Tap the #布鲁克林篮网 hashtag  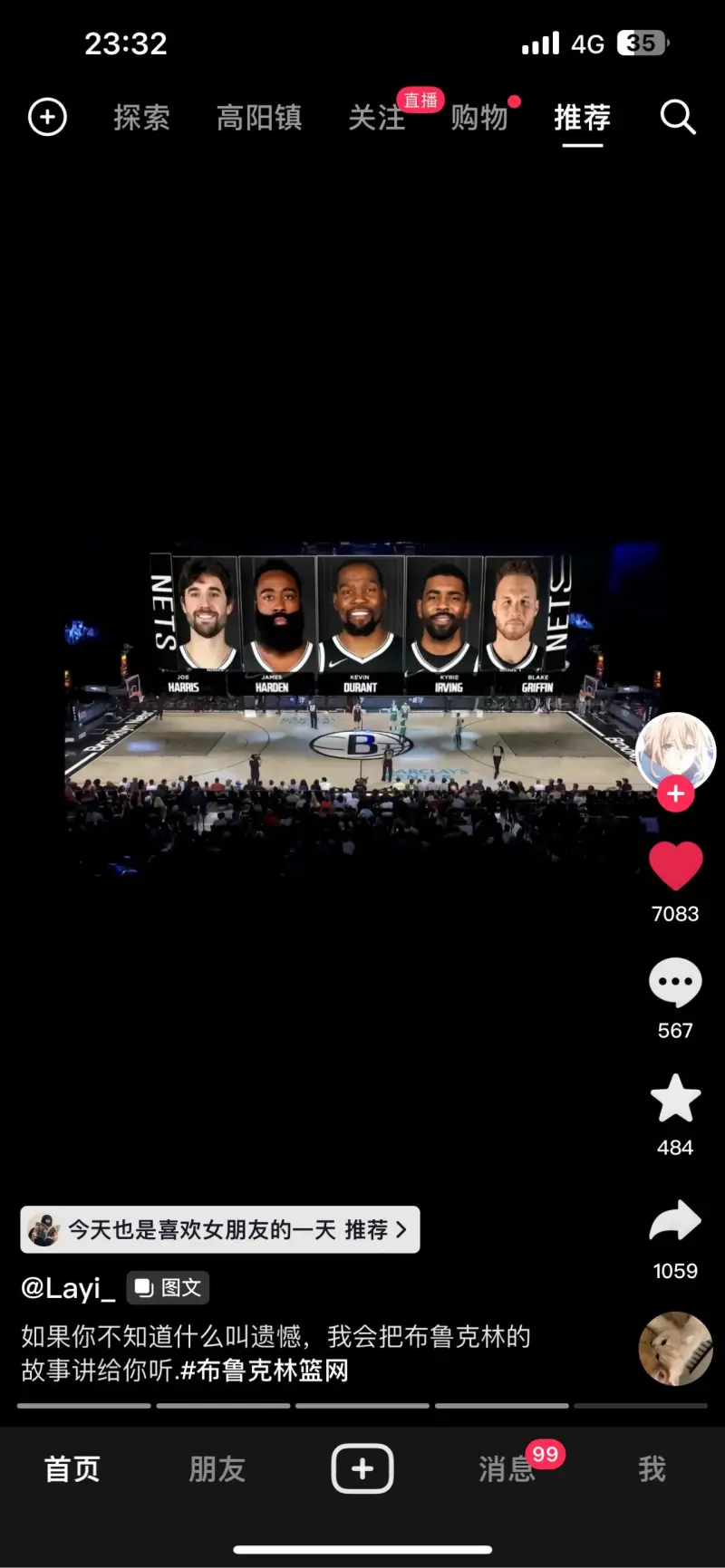pos(265,1371)
